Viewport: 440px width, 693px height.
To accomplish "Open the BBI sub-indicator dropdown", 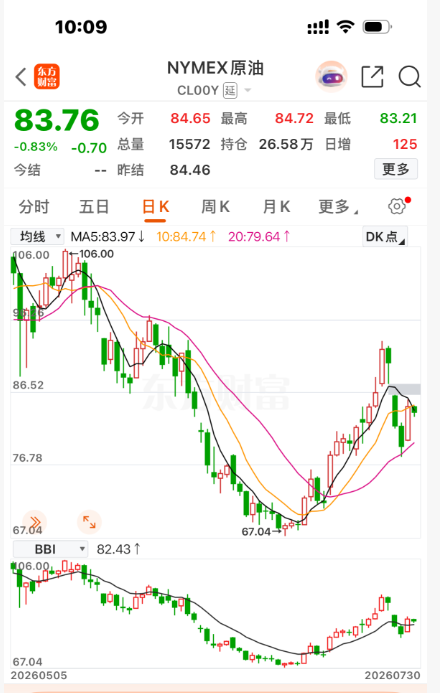I will [x=50, y=549].
